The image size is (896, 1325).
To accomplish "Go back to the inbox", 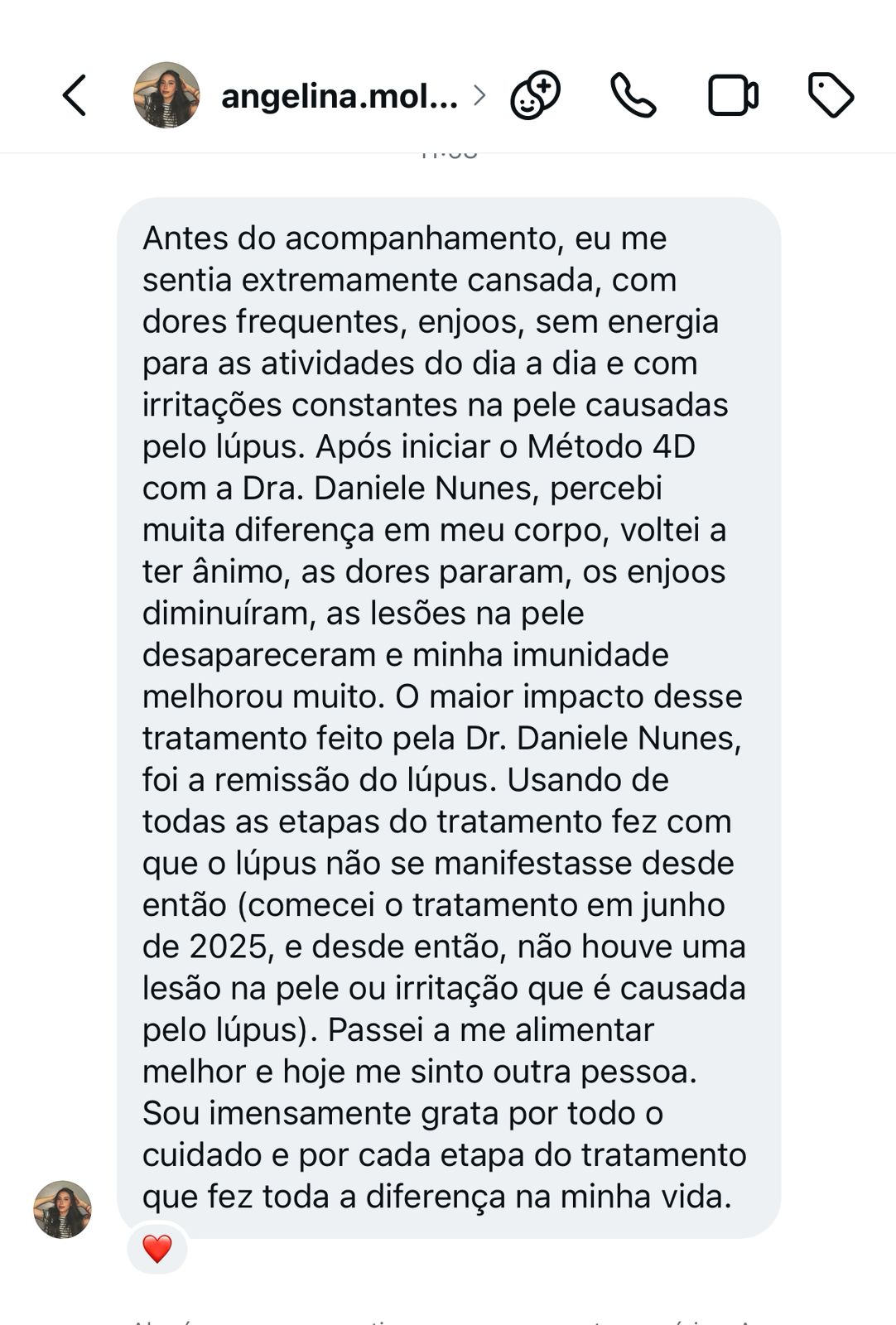I will point(75,95).
